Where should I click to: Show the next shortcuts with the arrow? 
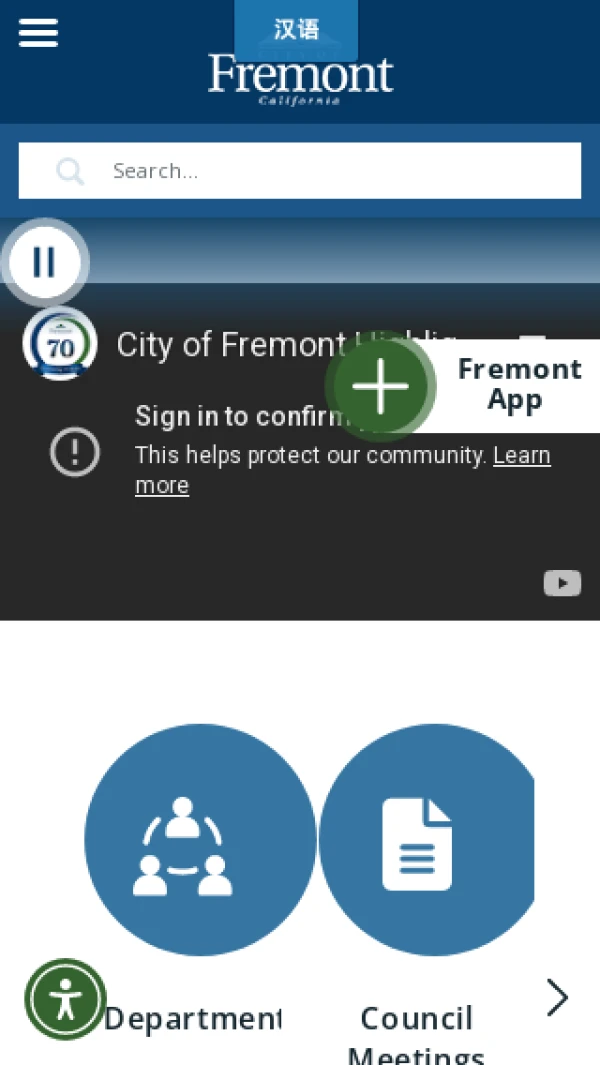[557, 997]
